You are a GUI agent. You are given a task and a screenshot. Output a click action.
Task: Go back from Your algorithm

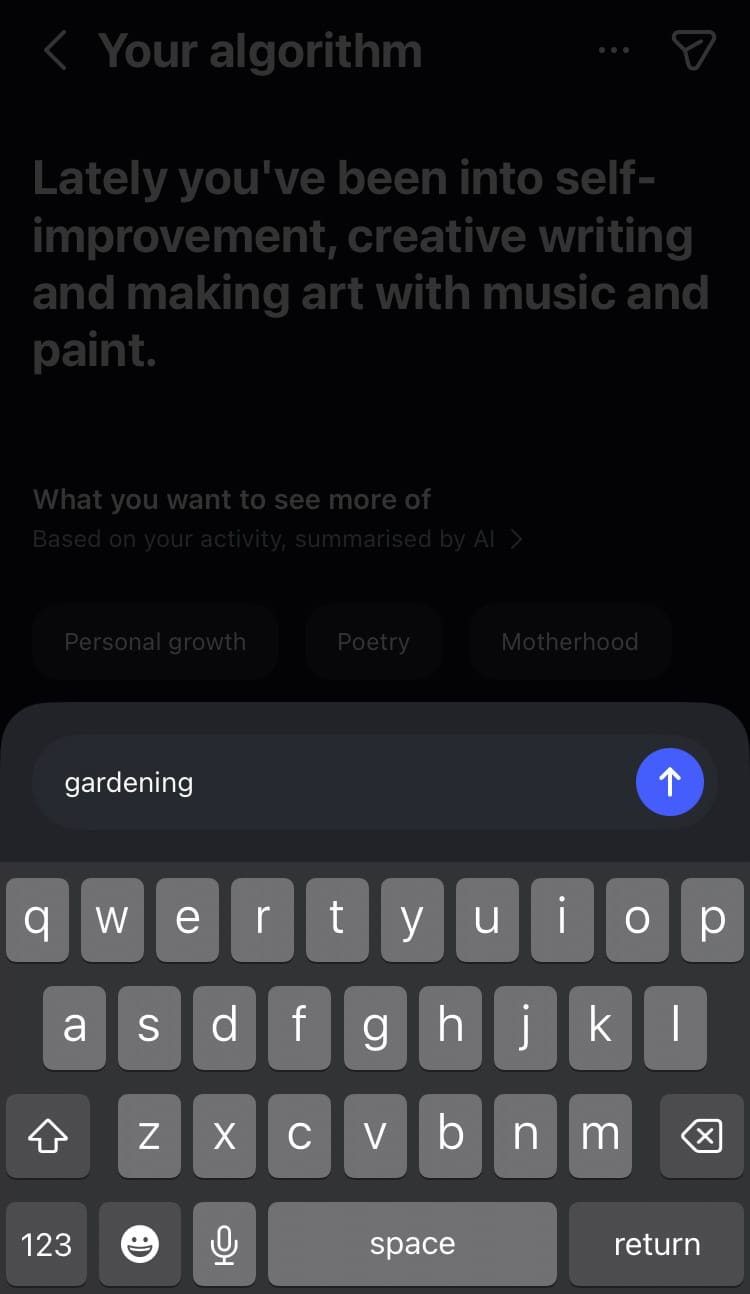click(x=56, y=50)
